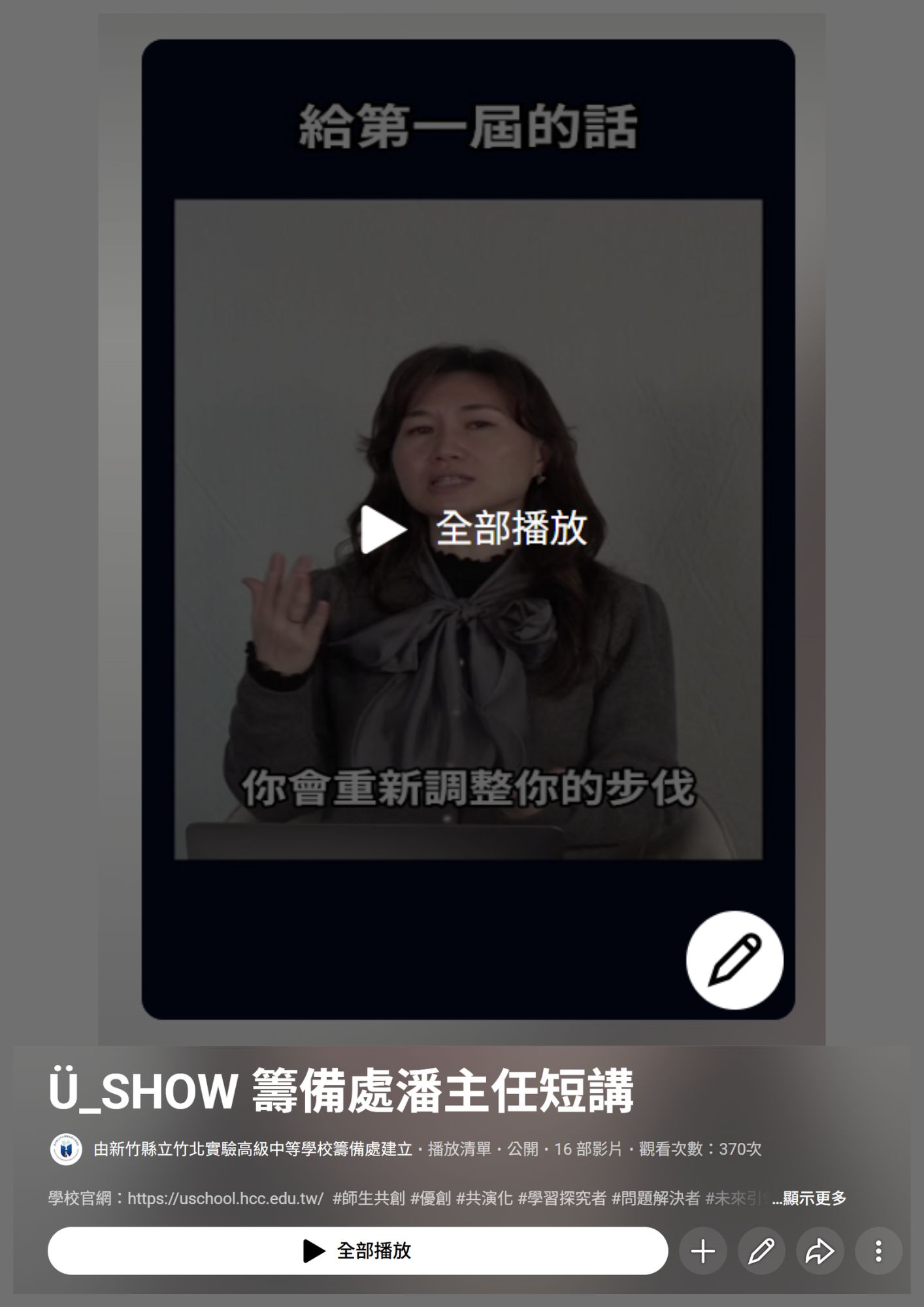Image resolution: width=924 pixels, height=1307 pixels.
Task: Open the three-dot overflow menu
Action: click(x=878, y=1251)
